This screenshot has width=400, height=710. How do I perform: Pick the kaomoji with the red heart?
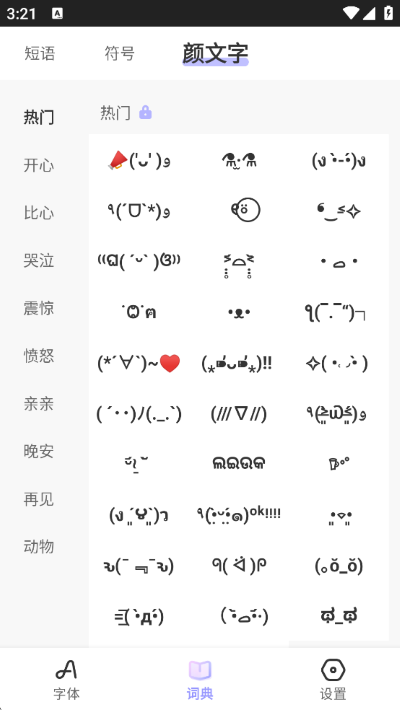pyautogui.click(x=139, y=363)
